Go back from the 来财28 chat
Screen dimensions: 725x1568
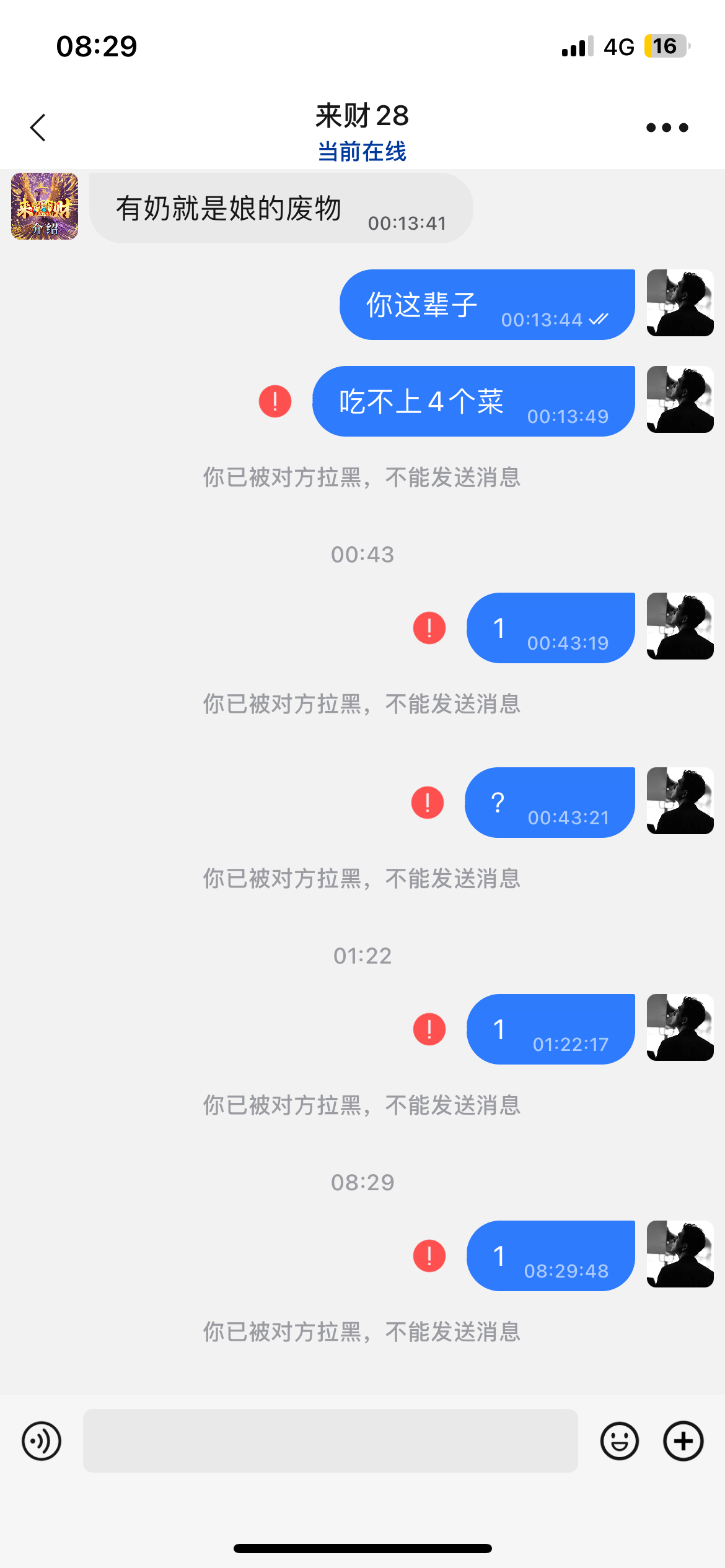point(38,128)
